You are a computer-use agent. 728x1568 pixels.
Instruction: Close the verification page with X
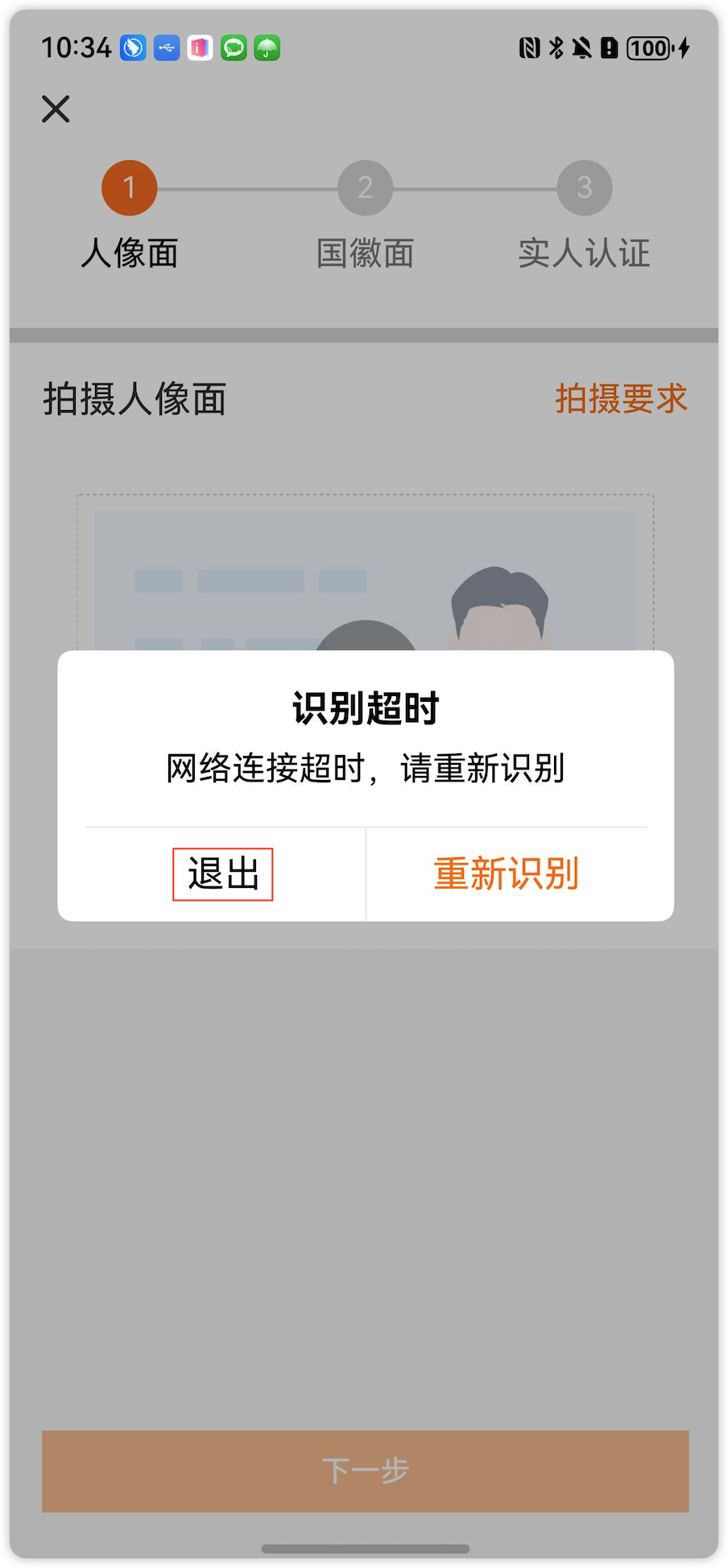[x=56, y=109]
